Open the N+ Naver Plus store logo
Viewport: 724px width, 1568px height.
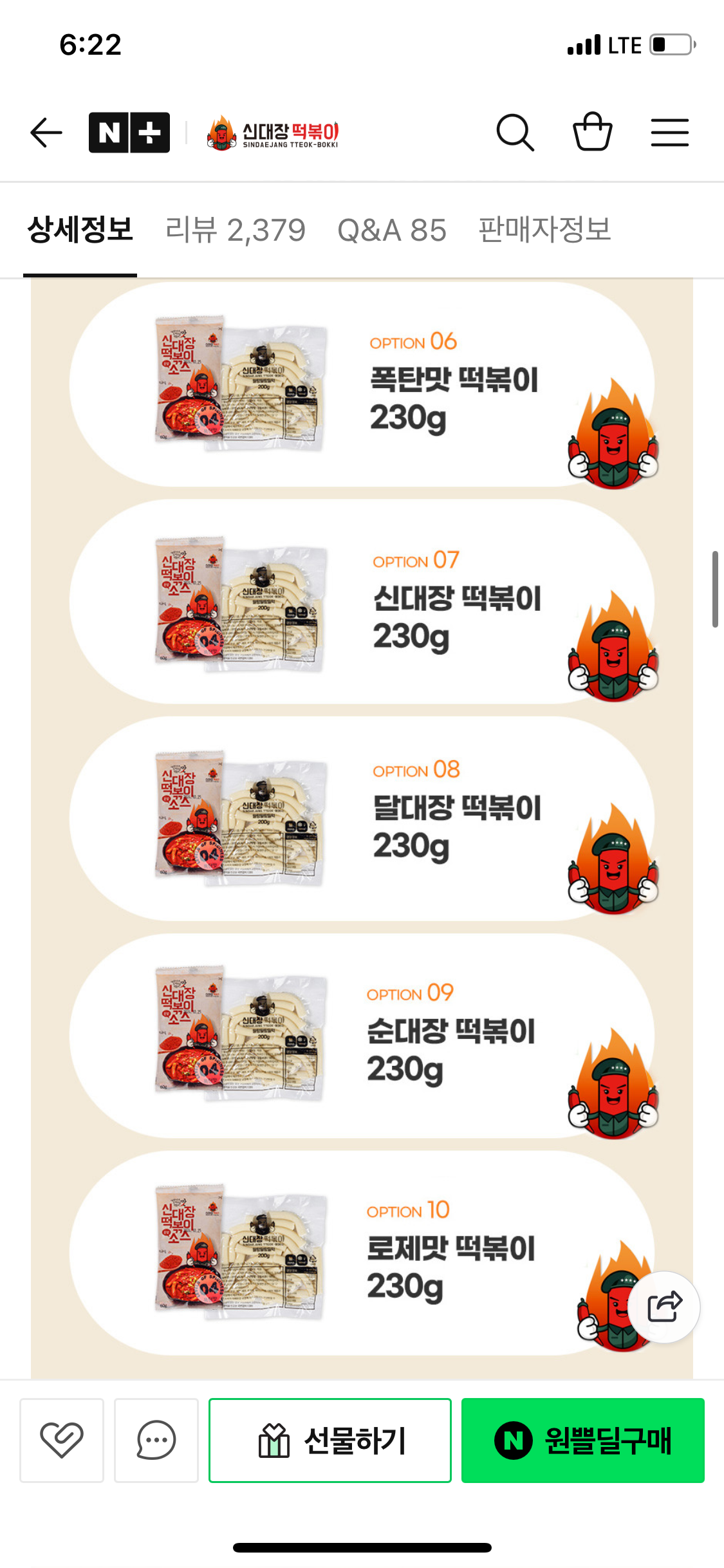coord(129,133)
